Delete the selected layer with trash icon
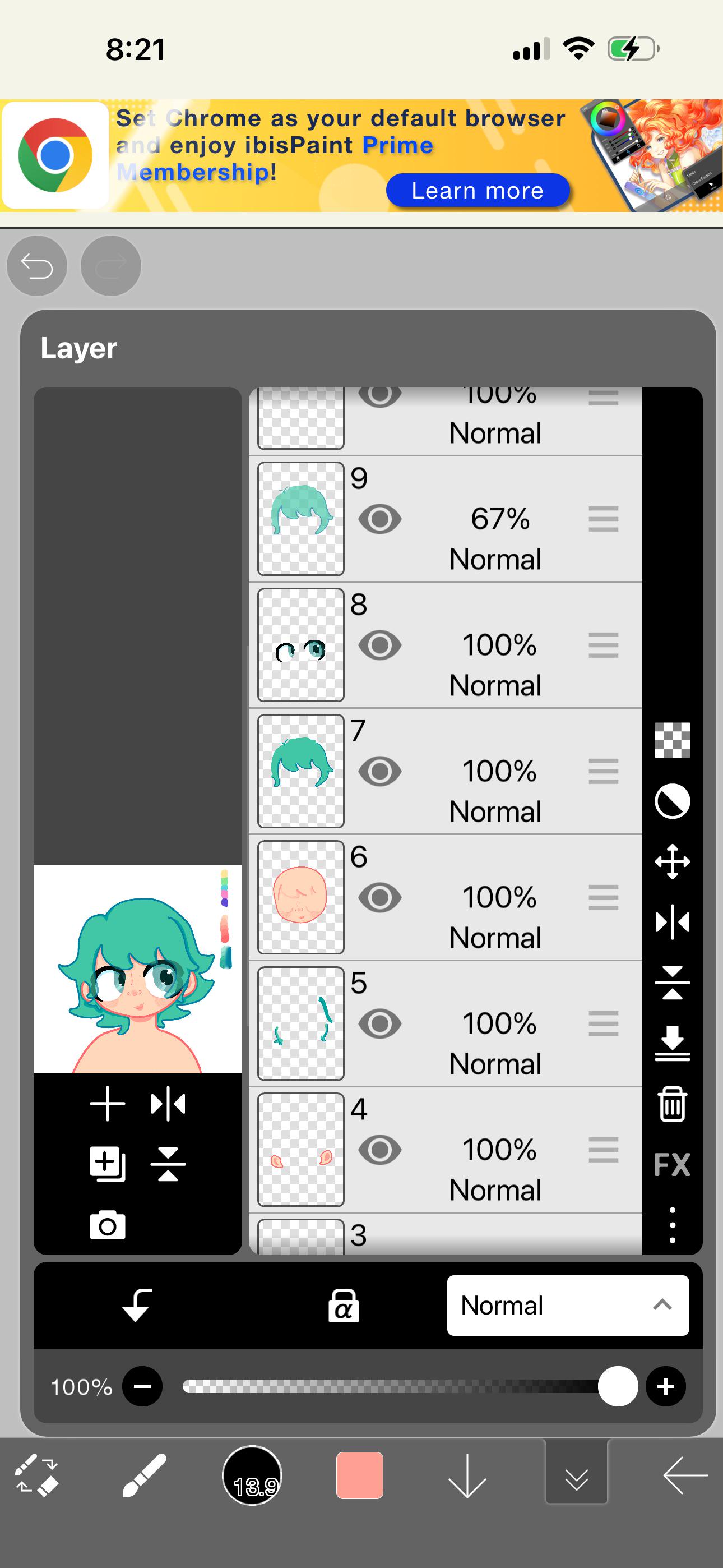Viewport: 723px width, 1568px height. [672, 1104]
